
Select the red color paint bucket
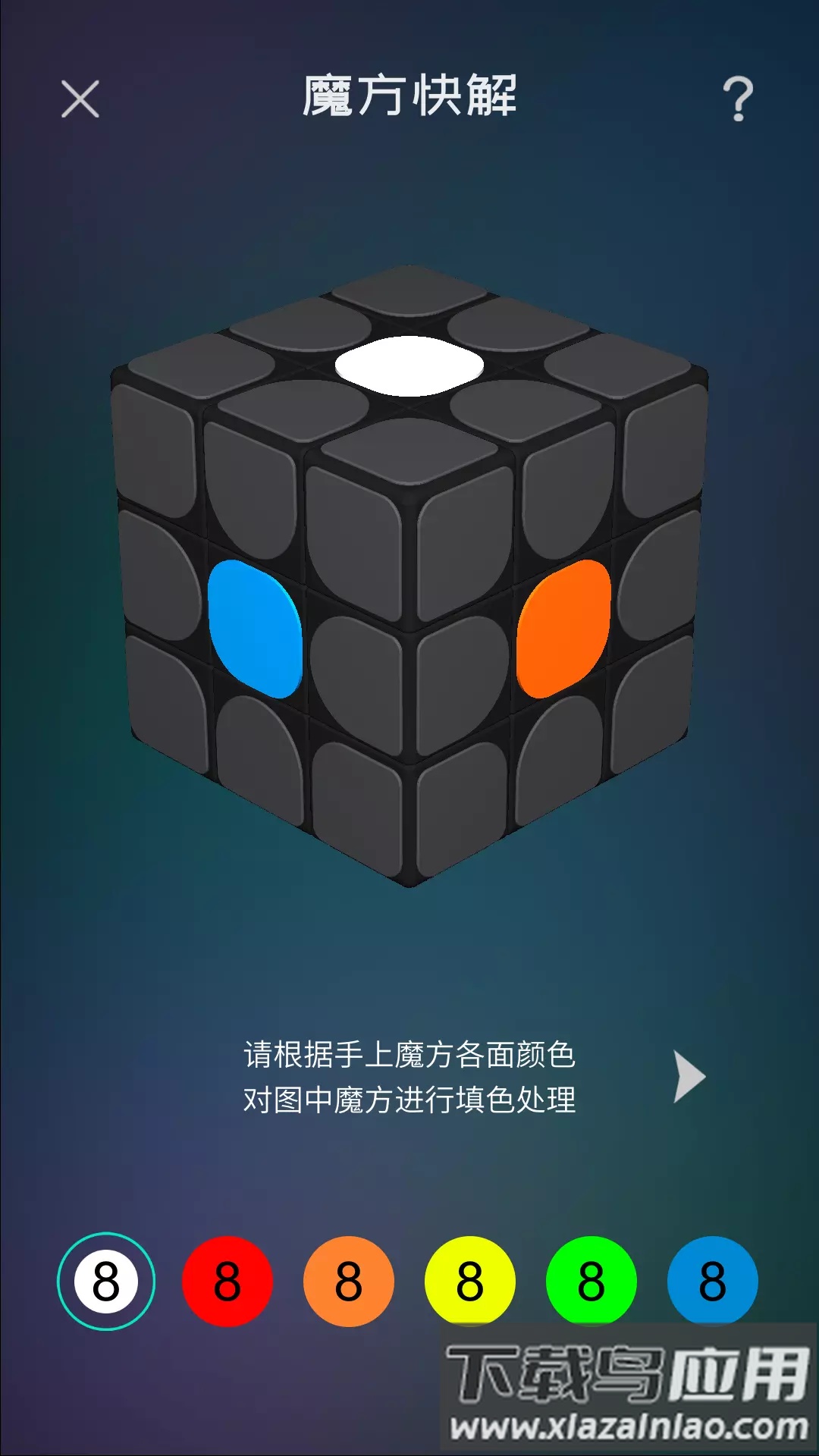click(227, 1279)
